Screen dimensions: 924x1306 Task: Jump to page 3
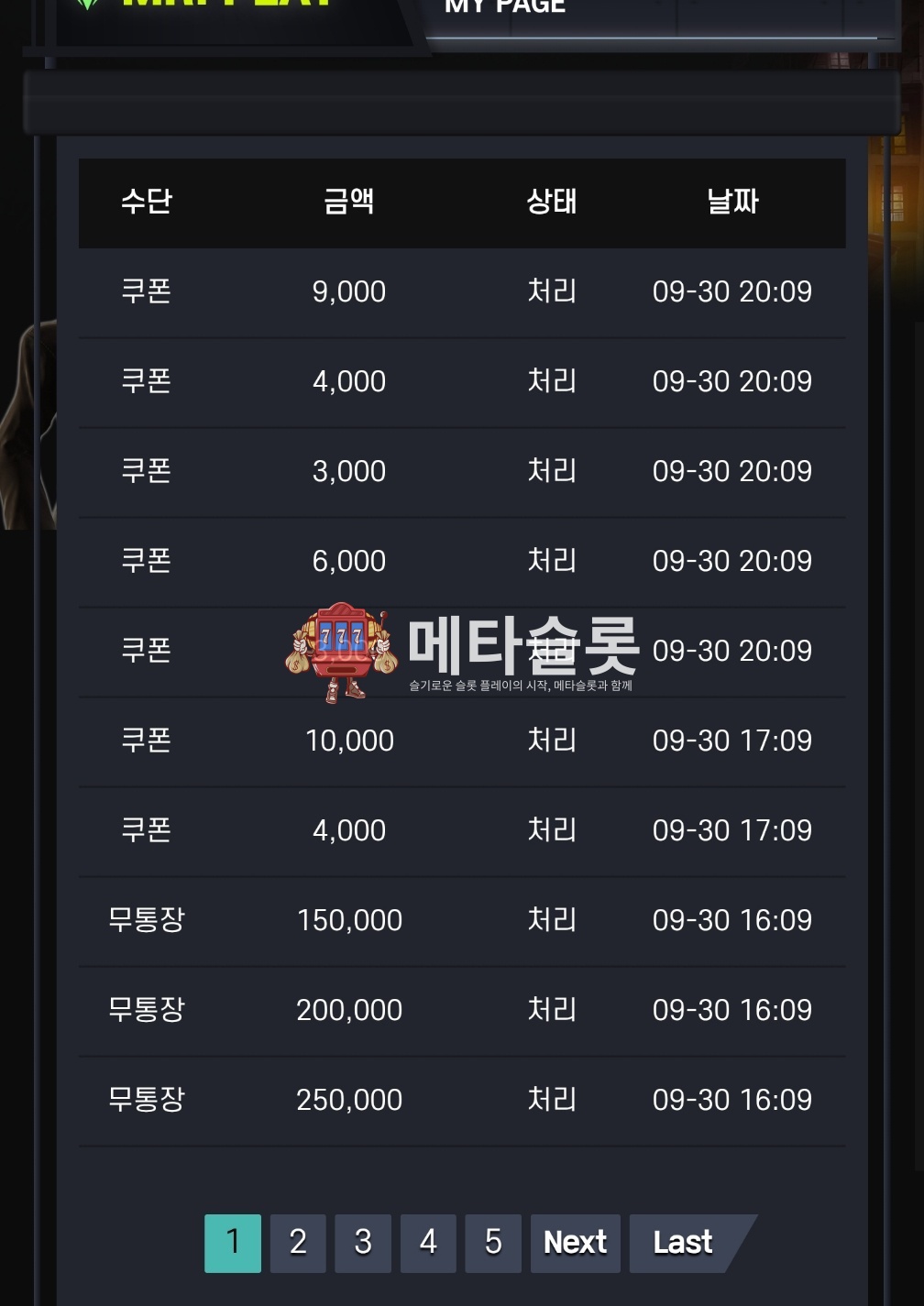363,1243
